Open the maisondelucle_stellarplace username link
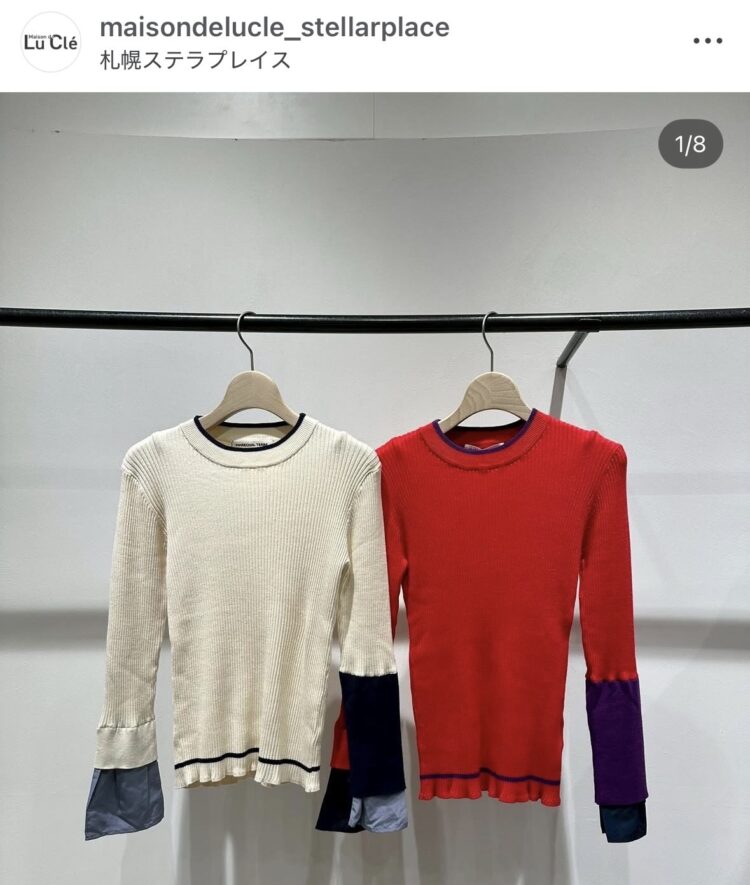 [275, 27]
